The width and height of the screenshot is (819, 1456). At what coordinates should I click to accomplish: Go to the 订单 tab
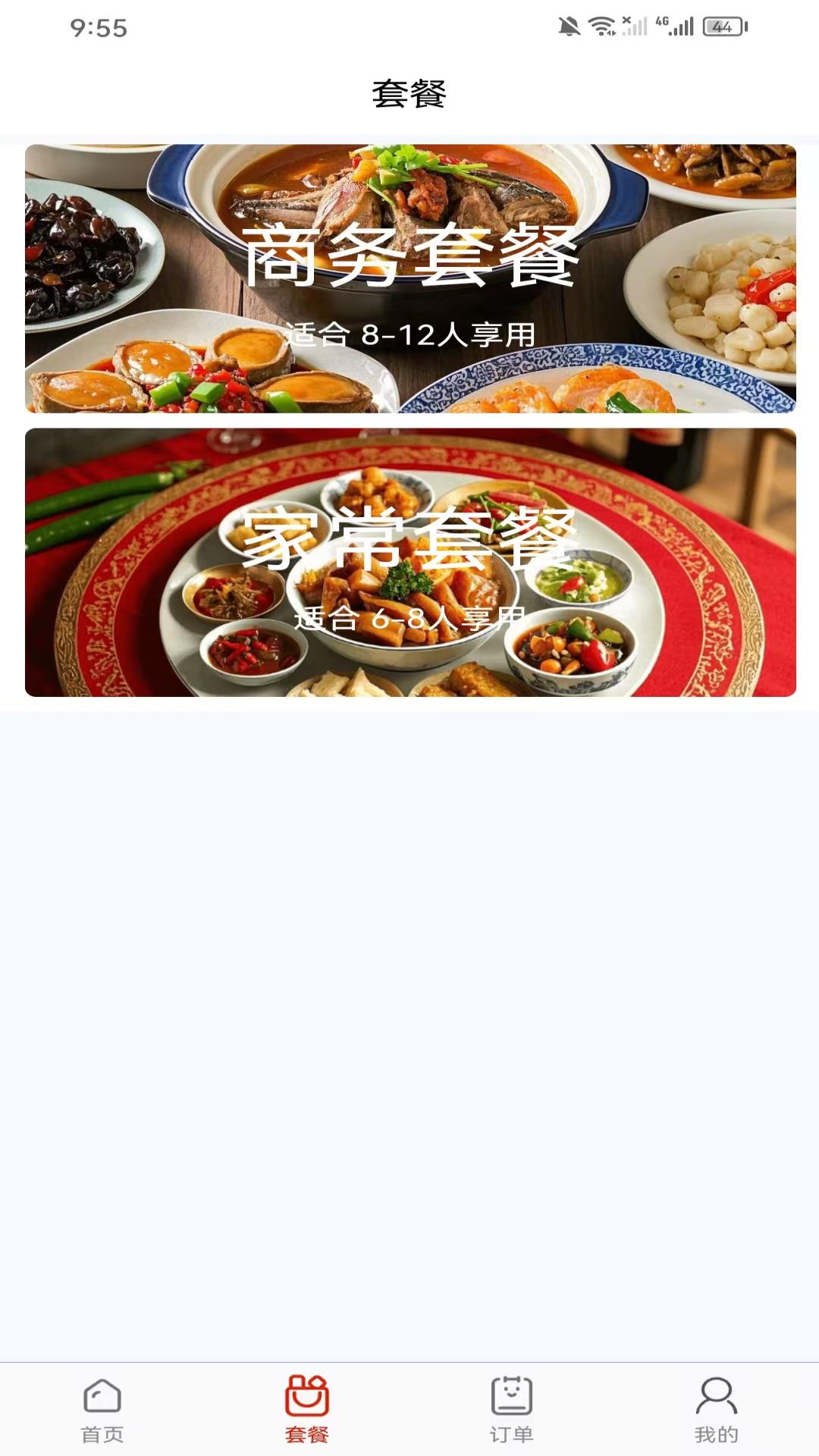(512, 1409)
